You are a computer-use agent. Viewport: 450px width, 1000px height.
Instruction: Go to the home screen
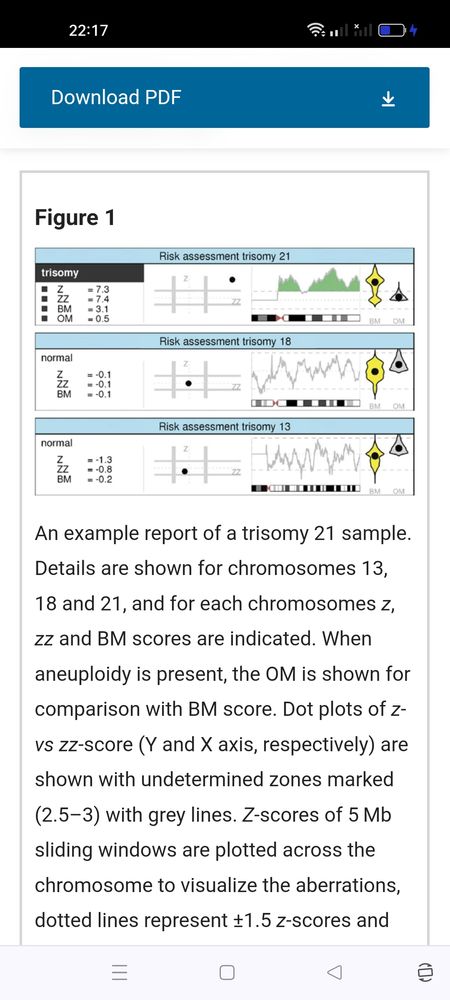226,972
